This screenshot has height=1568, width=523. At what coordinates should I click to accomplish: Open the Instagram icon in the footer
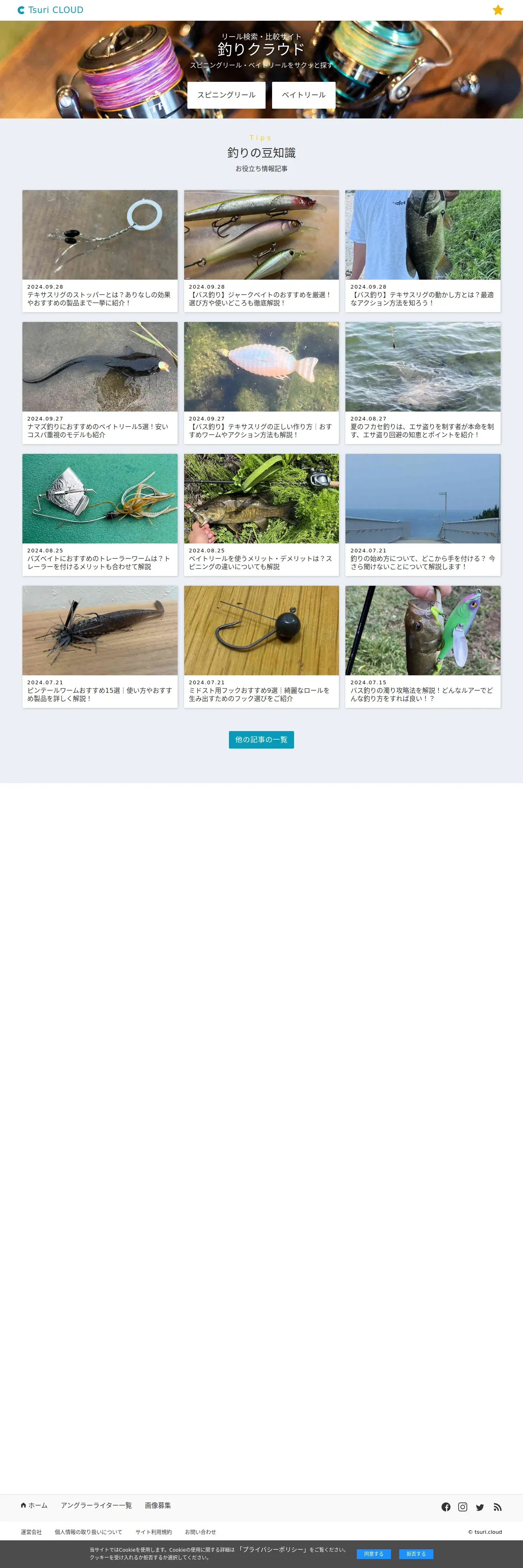(x=463, y=1507)
